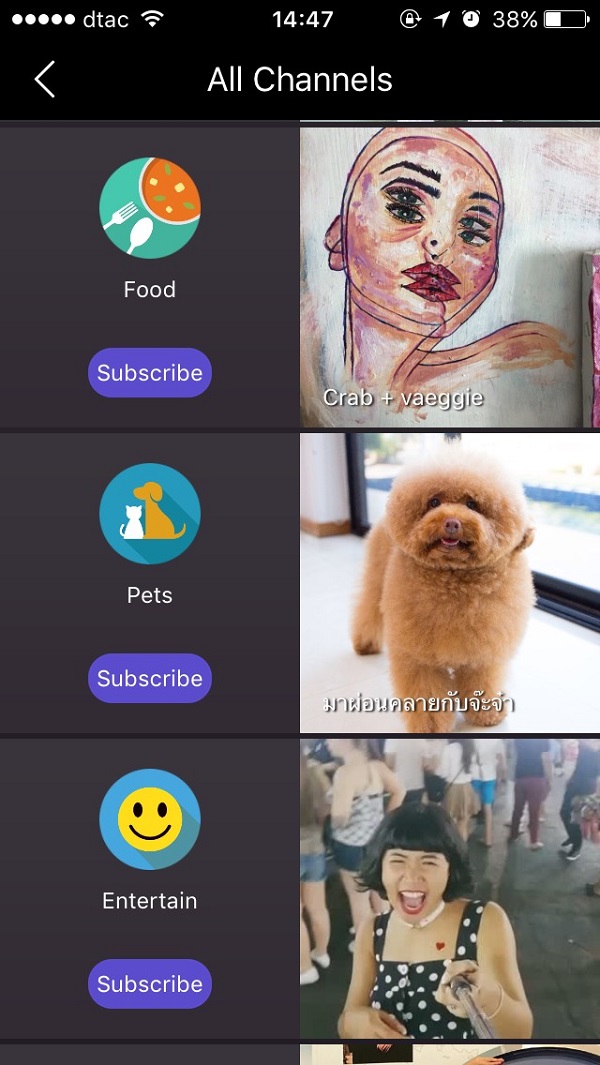Open the poodle video in Pets

(449, 583)
